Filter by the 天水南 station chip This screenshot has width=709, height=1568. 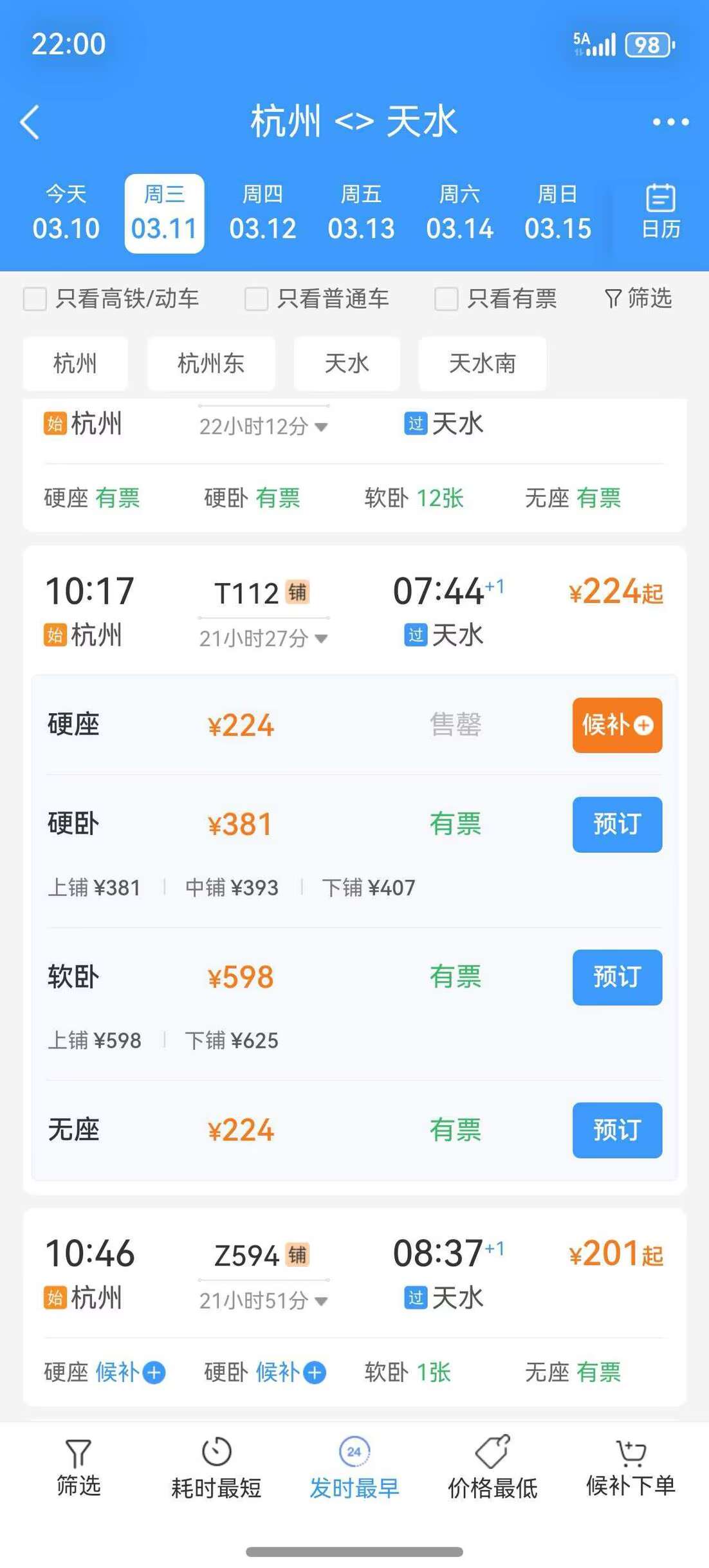[482, 364]
